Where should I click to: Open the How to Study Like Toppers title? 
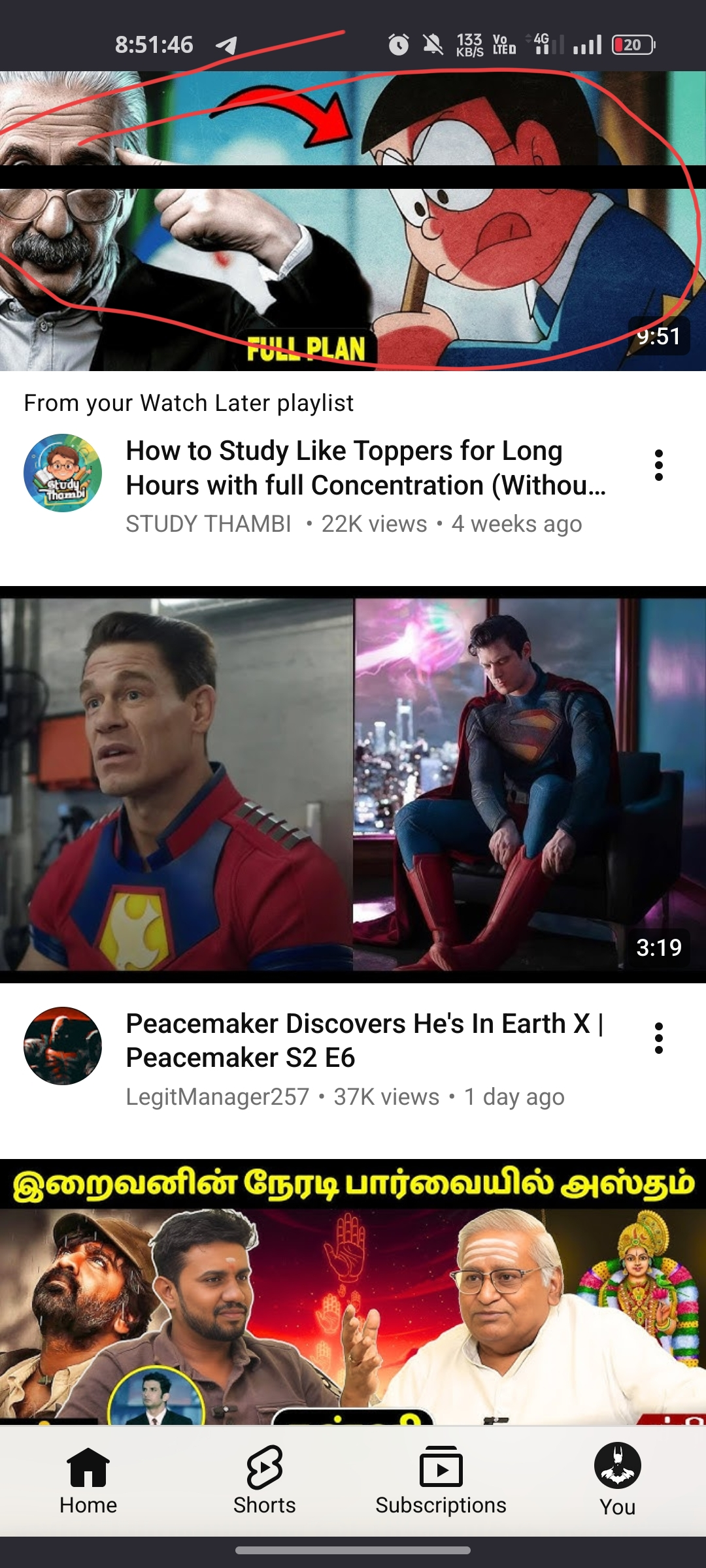[x=365, y=468]
